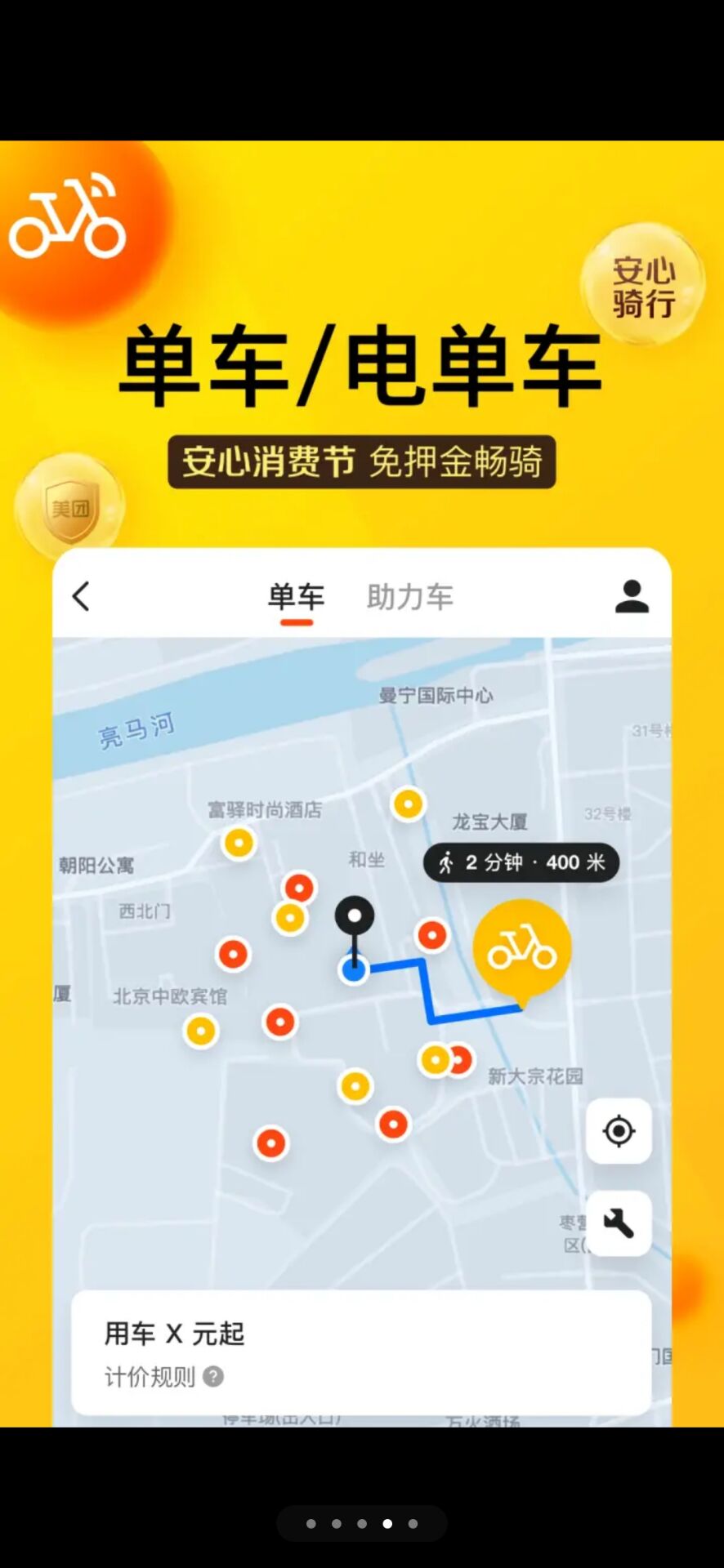
Task: Select the orange marker near 新大宗花园
Action: click(460, 1058)
